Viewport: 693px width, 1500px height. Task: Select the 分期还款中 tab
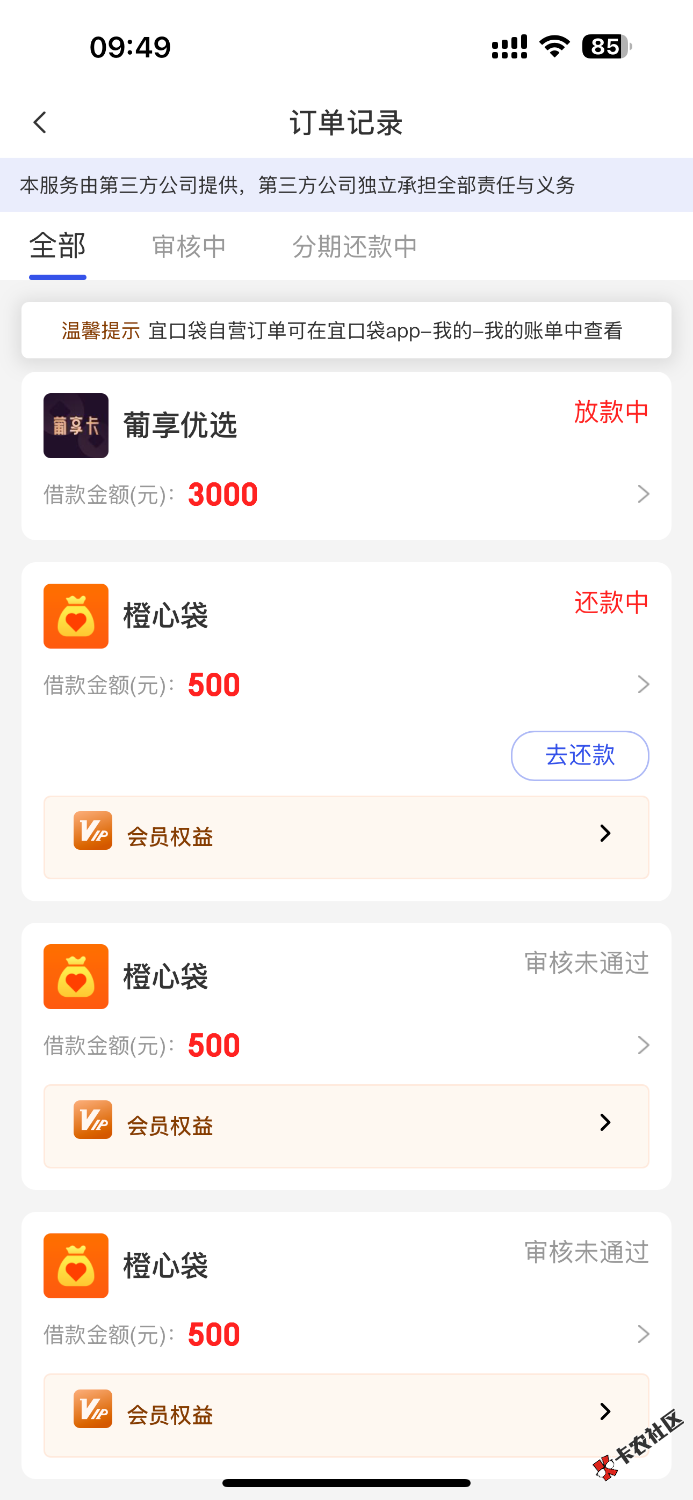[x=355, y=247]
